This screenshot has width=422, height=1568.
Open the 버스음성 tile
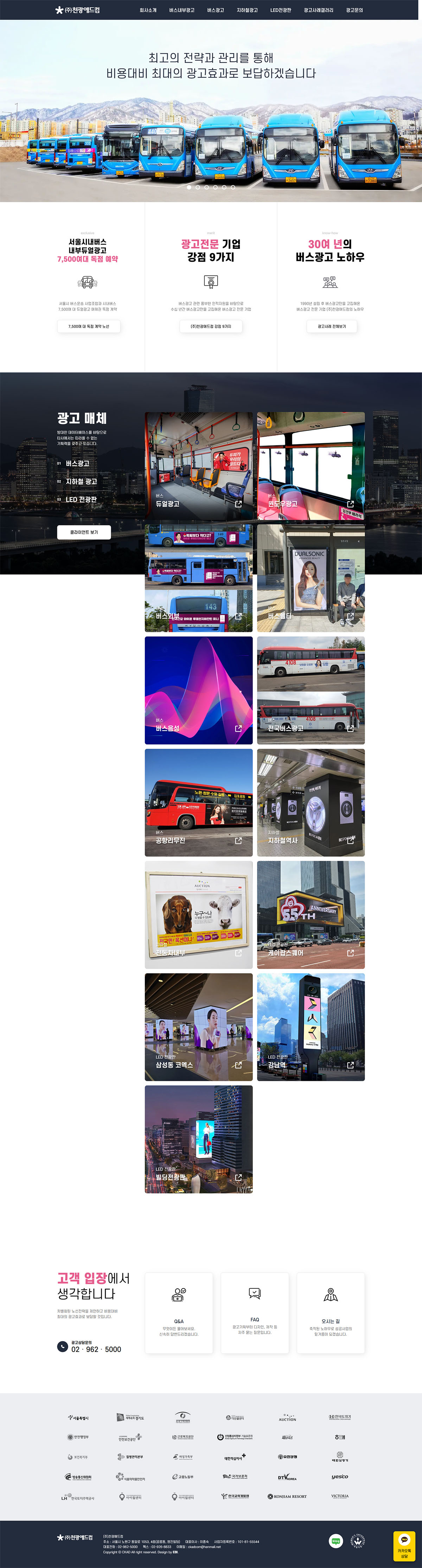click(x=199, y=690)
